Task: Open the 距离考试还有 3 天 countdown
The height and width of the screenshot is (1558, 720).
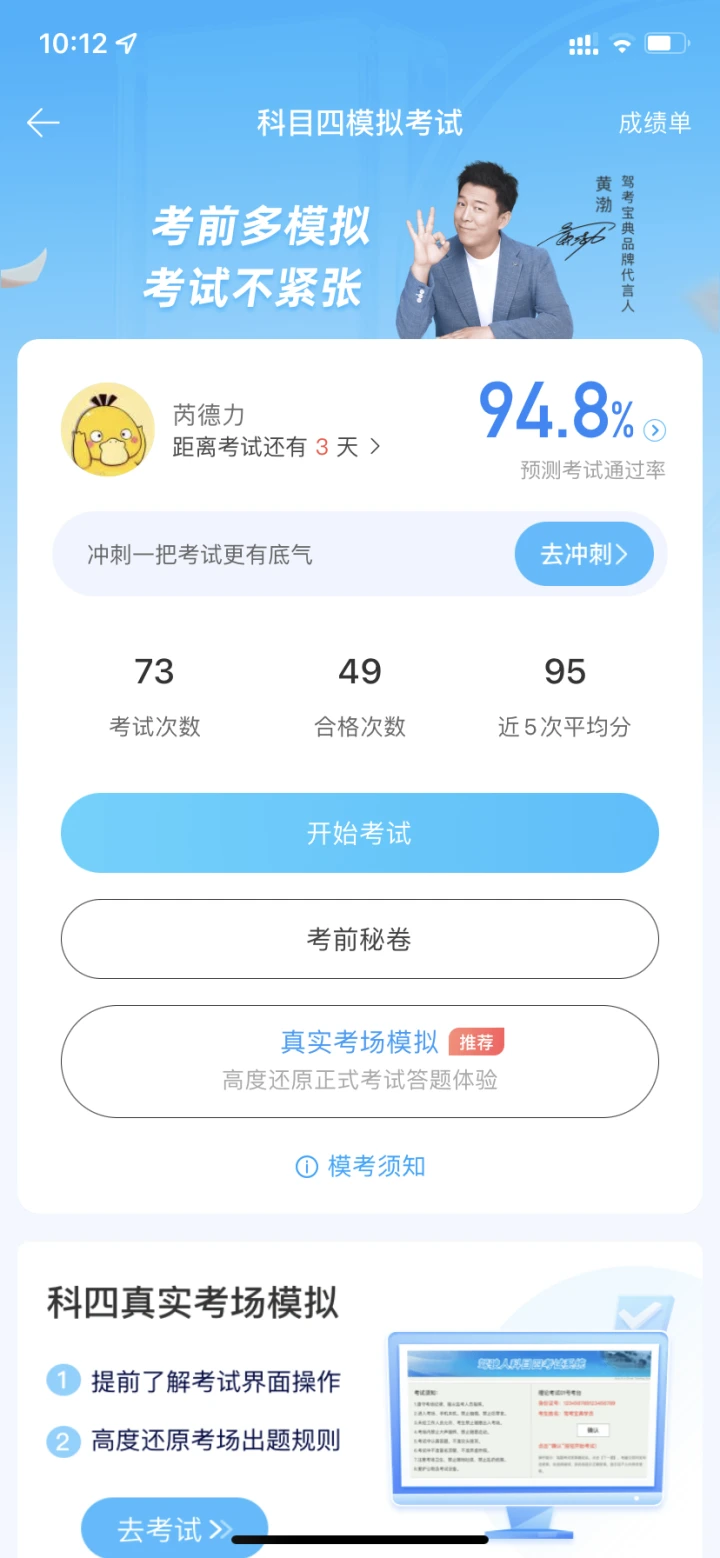Action: click(277, 447)
